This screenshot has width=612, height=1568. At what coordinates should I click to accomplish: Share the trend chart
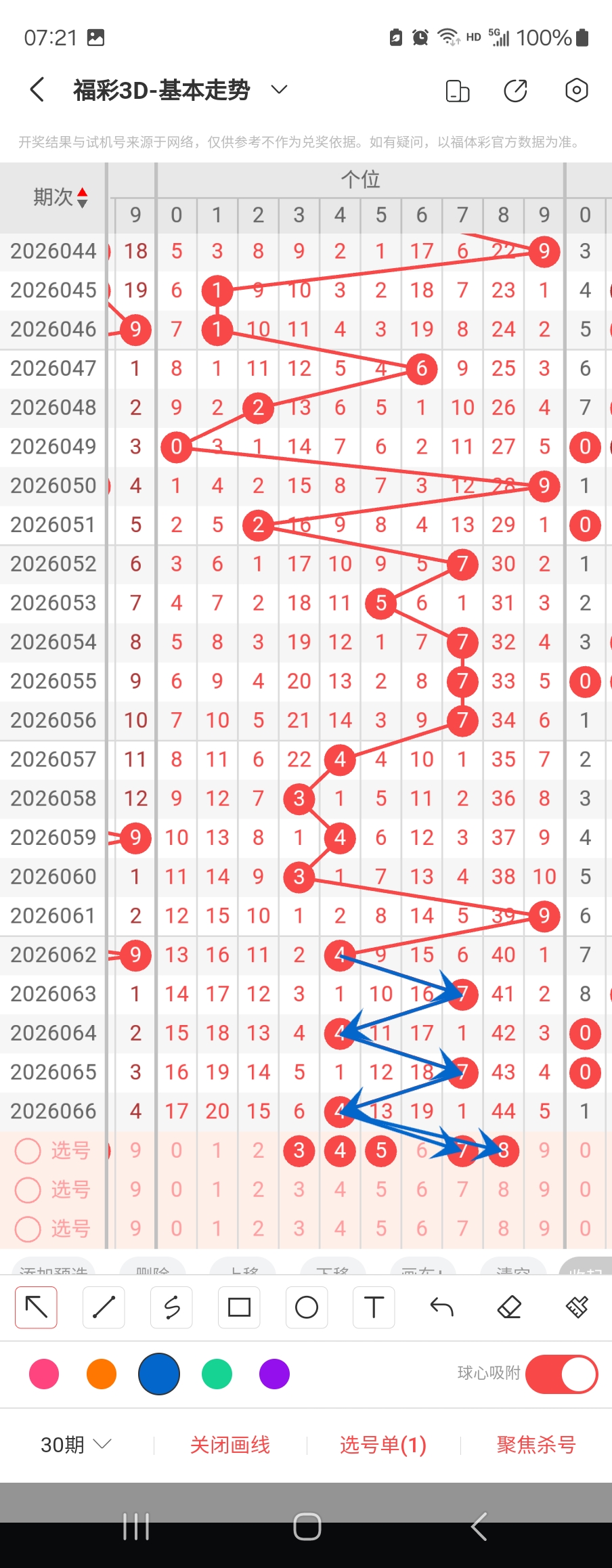(x=516, y=90)
